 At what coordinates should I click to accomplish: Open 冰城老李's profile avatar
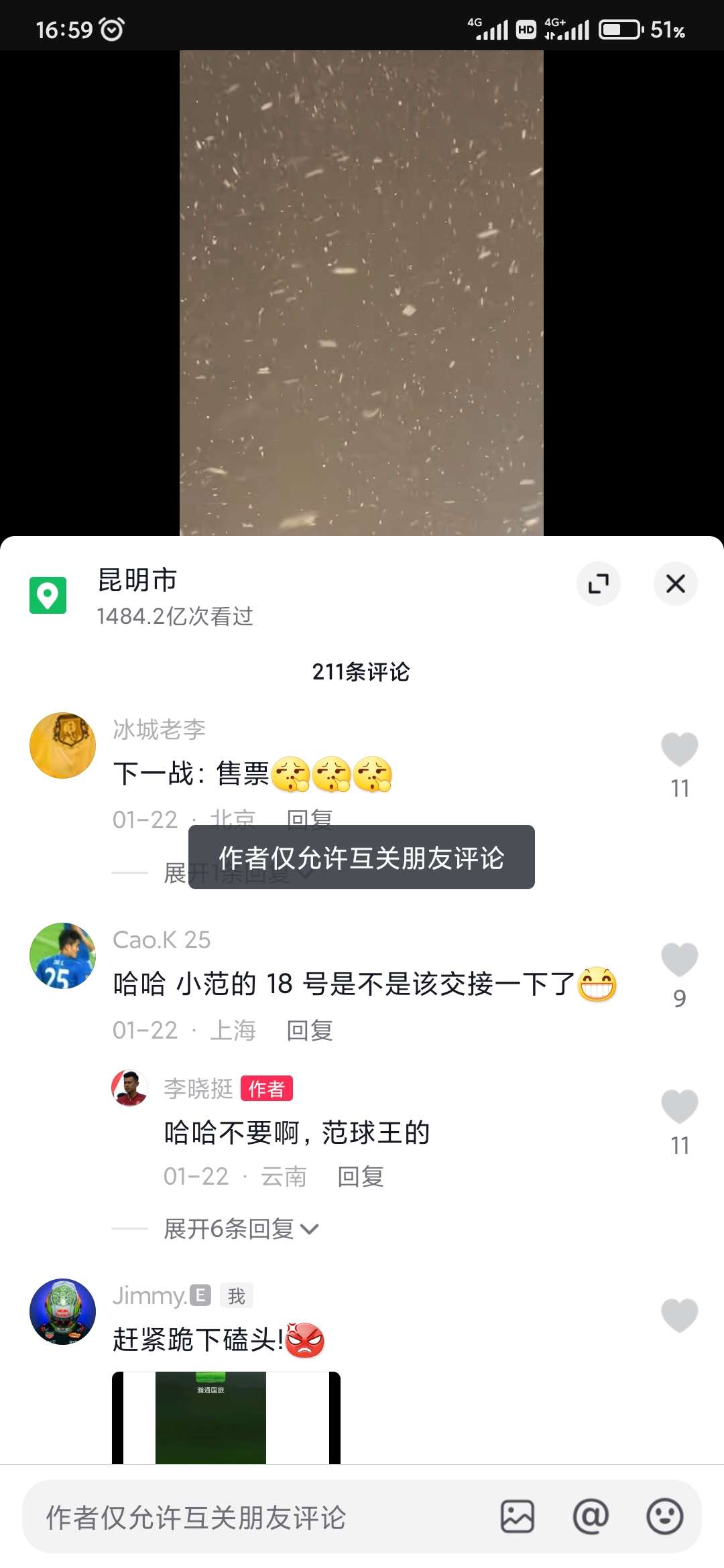pyautogui.click(x=63, y=745)
